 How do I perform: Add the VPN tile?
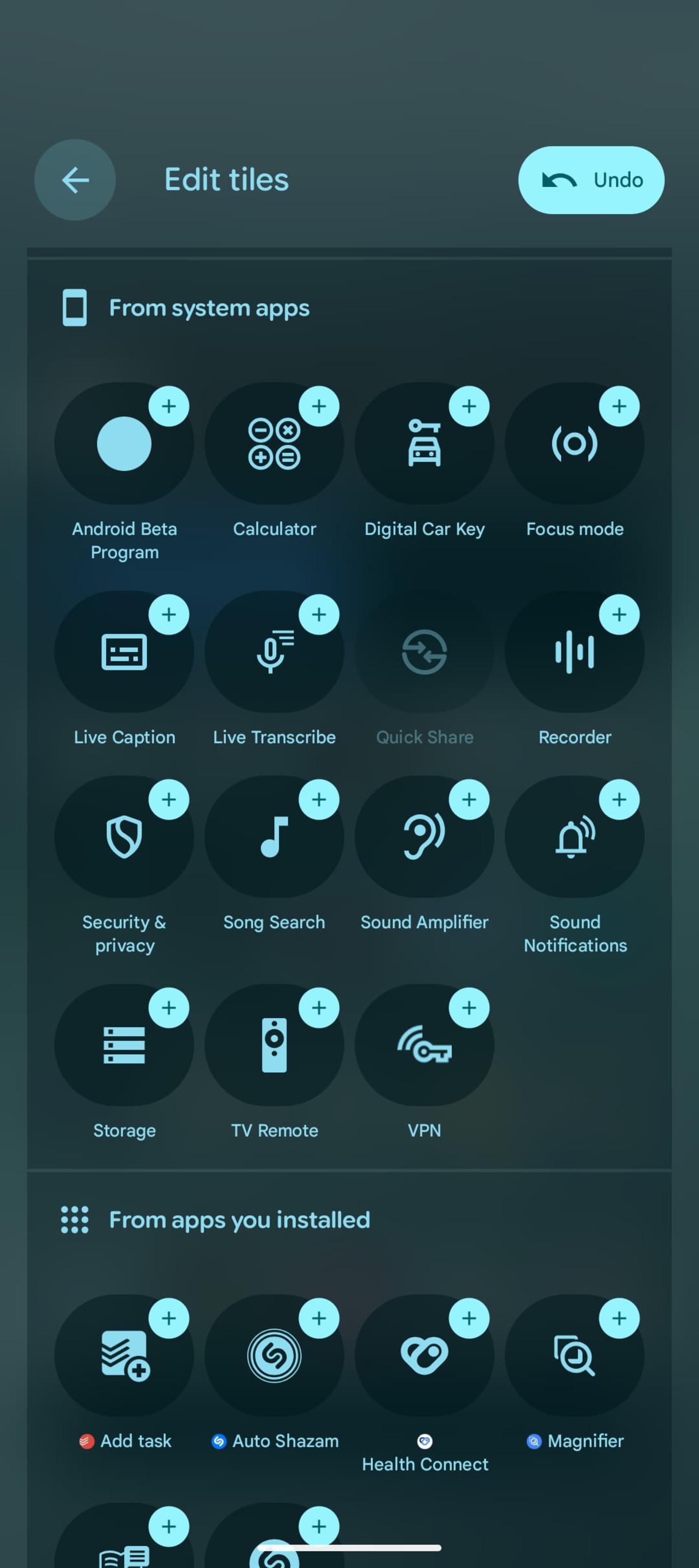pyautogui.click(x=469, y=1008)
